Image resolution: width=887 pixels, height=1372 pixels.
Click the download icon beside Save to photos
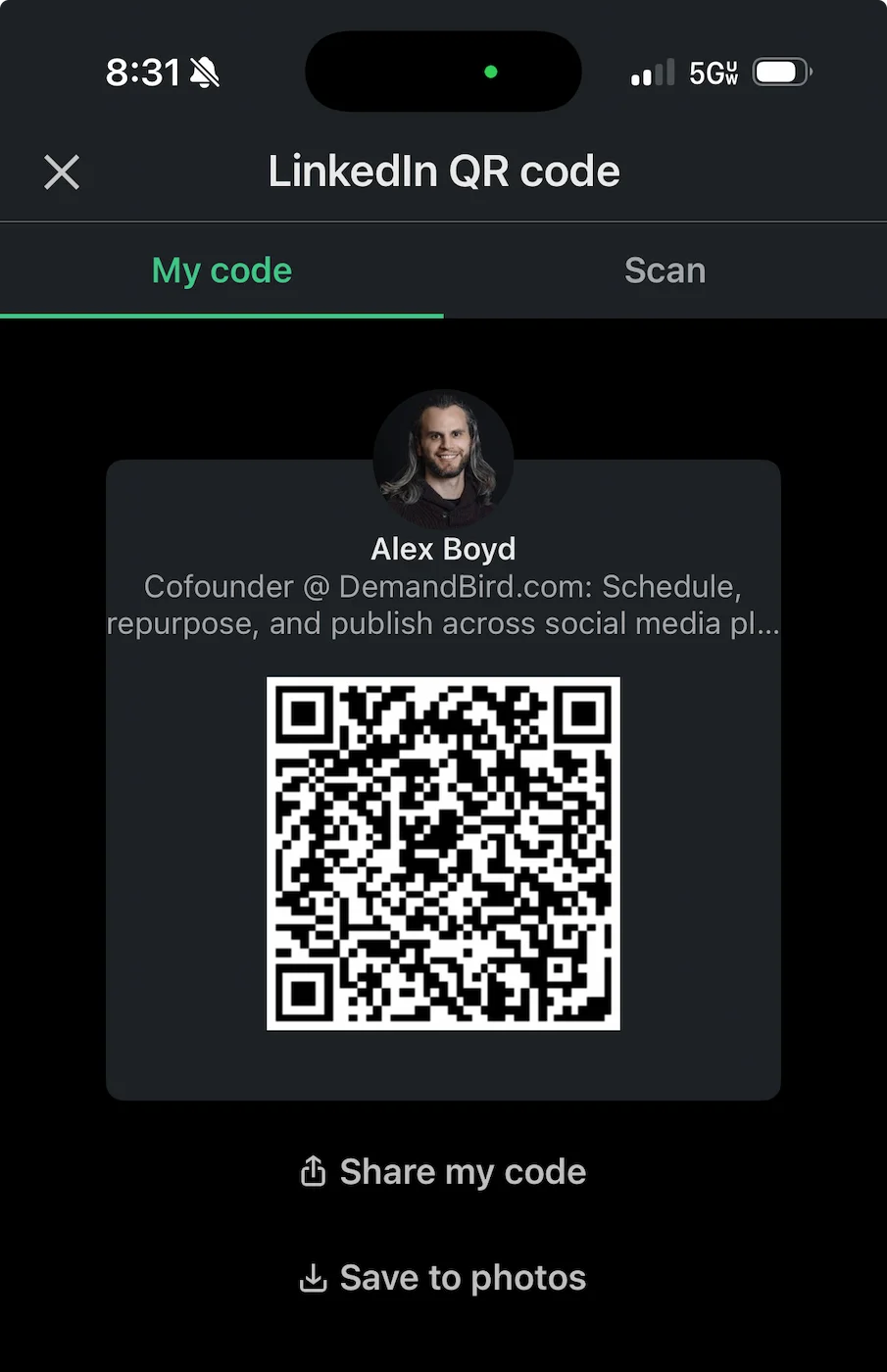[312, 1276]
